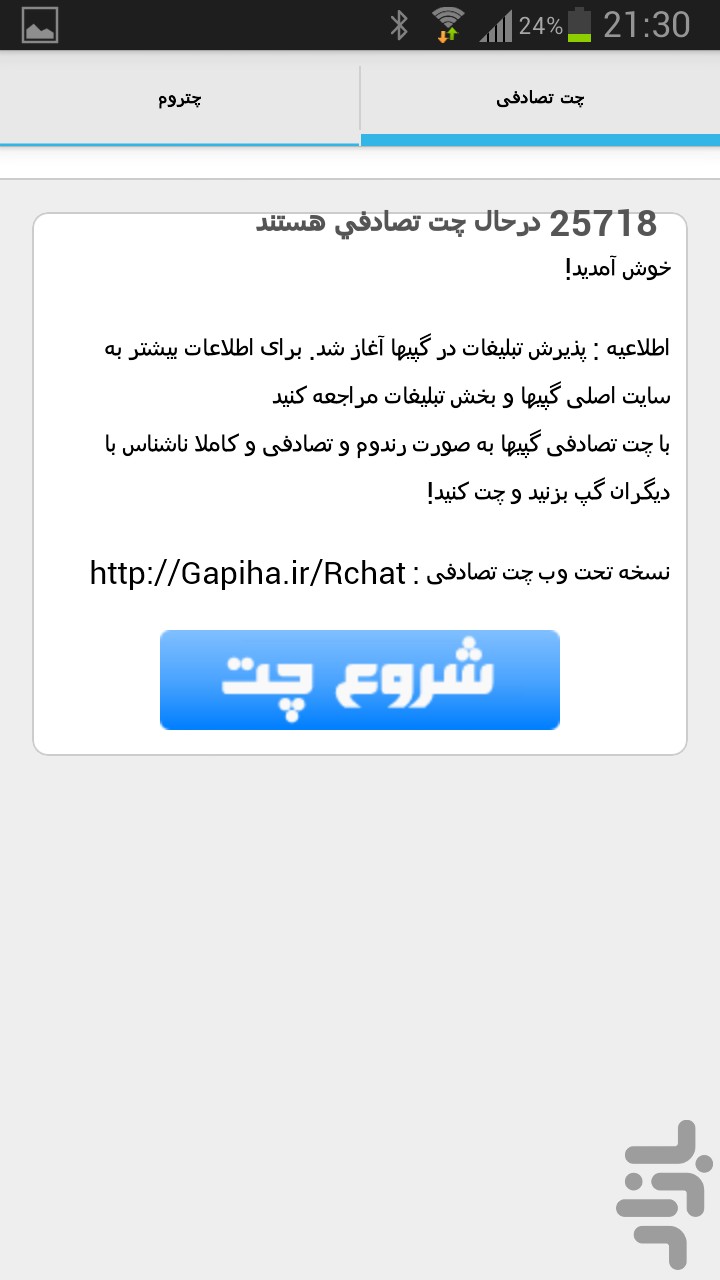The width and height of the screenshot is (720, 1280).
Task: Select the چت تصادفی tab
Action: 540,99
